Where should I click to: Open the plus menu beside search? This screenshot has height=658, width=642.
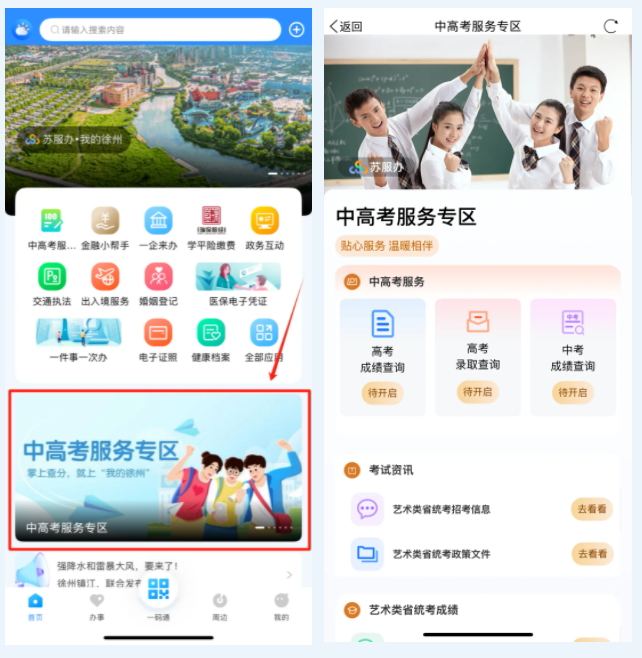[296, 30]
